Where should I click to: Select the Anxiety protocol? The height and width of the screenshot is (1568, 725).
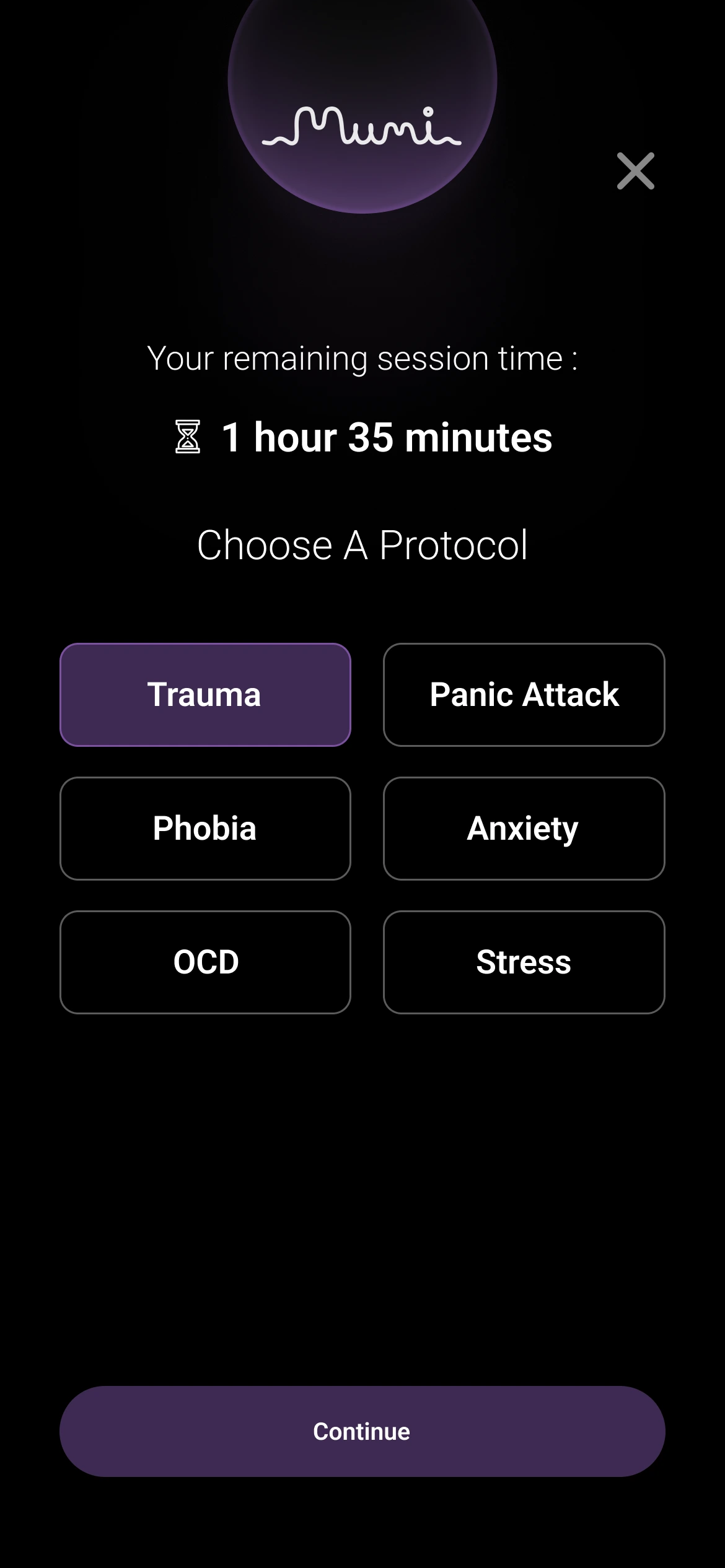(x=524, y=828)
